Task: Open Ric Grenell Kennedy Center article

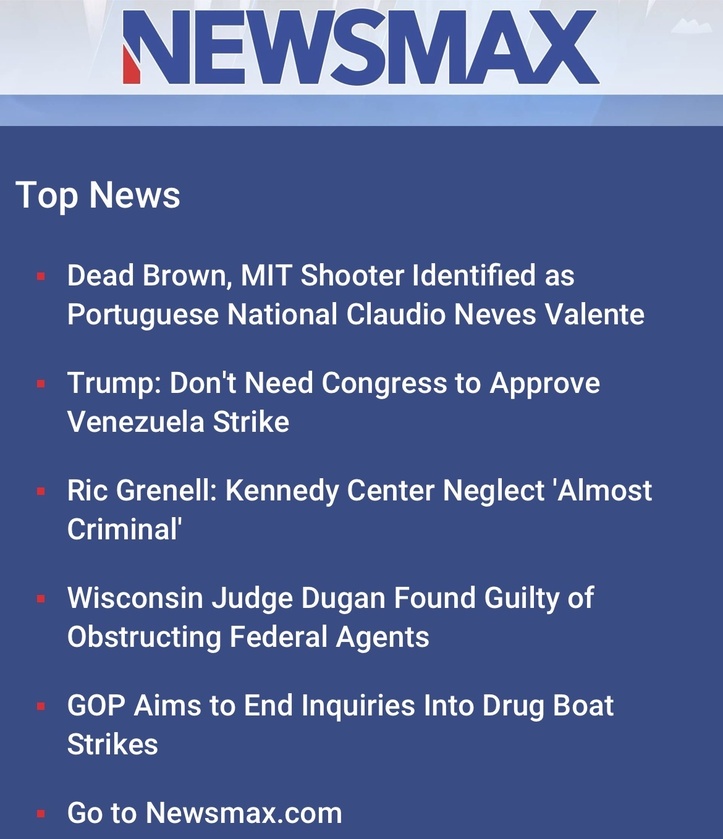Action: (x=358, y=509)
